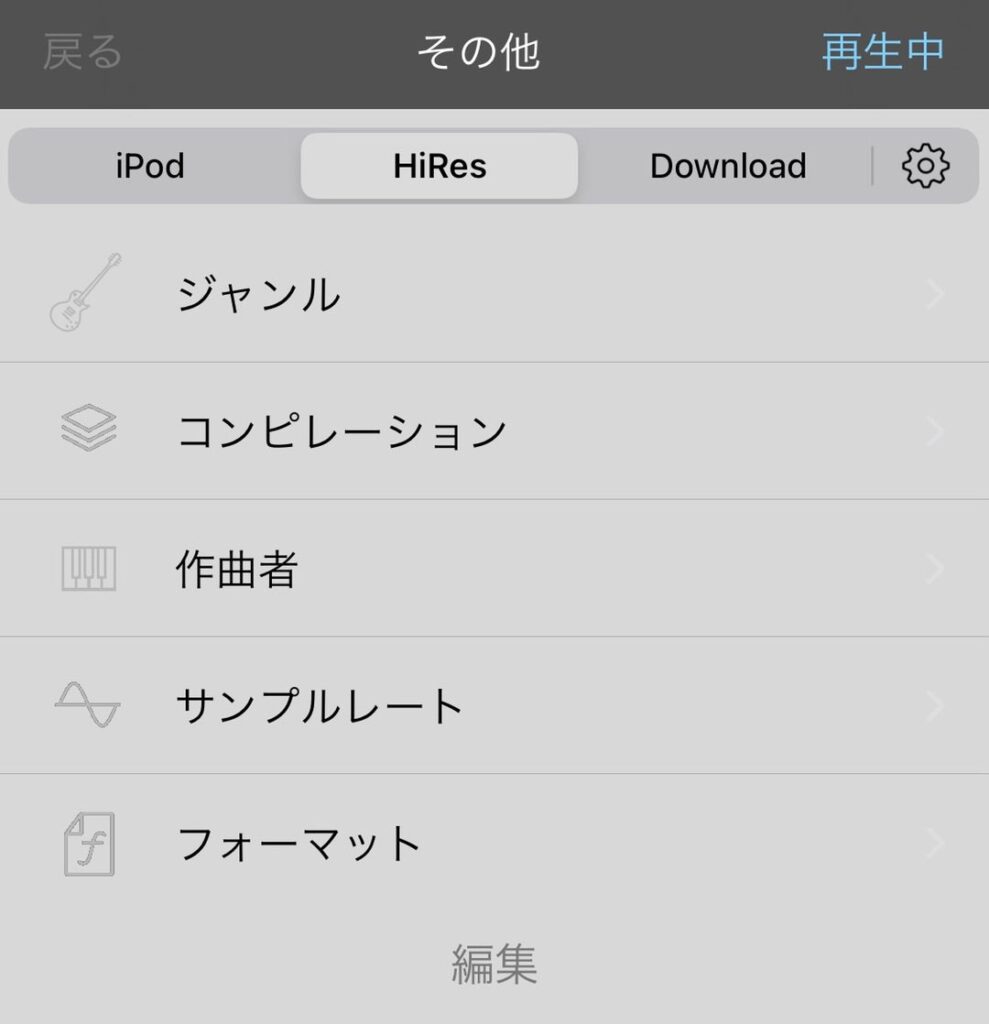Tap the 戻る back button

82,52
